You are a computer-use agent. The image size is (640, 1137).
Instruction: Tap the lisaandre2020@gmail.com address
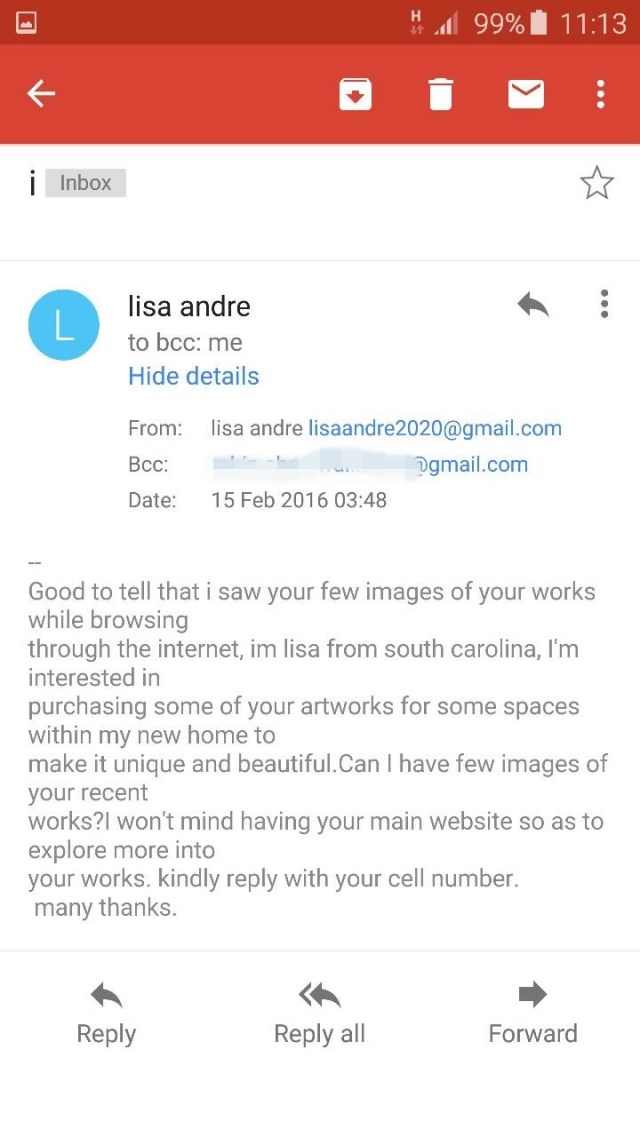point(435,428)
